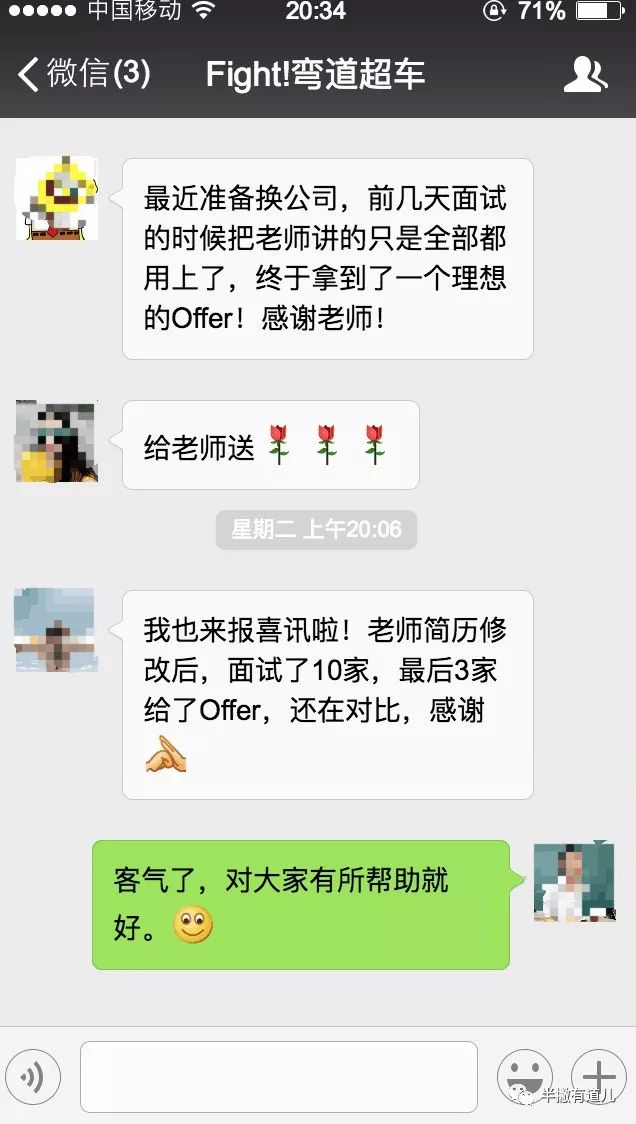Open the group members info icon
This screenshot has height=1124, width=636.
click(x=585, y=75)
